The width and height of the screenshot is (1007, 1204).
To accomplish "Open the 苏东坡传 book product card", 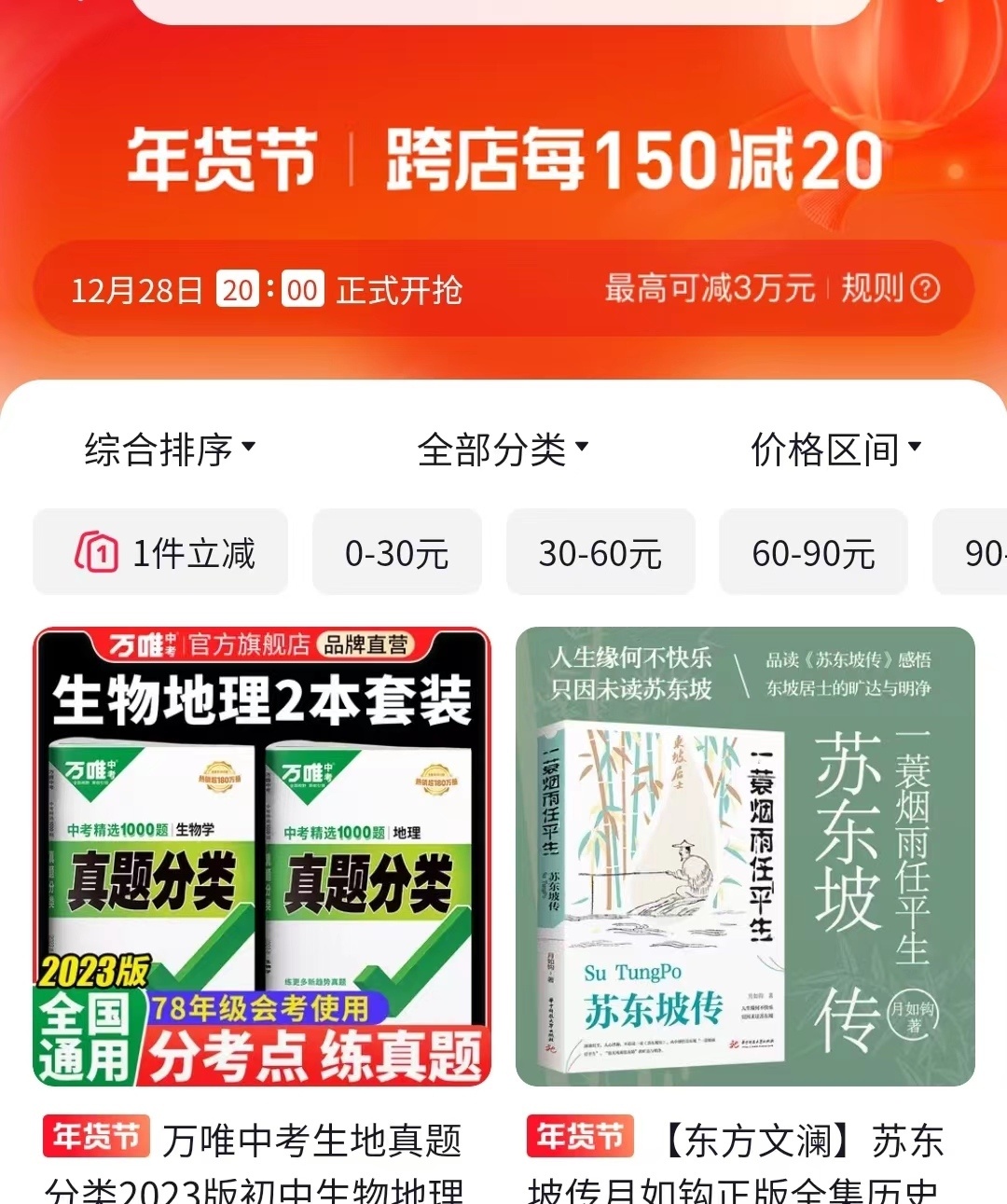I will [745, 856].
